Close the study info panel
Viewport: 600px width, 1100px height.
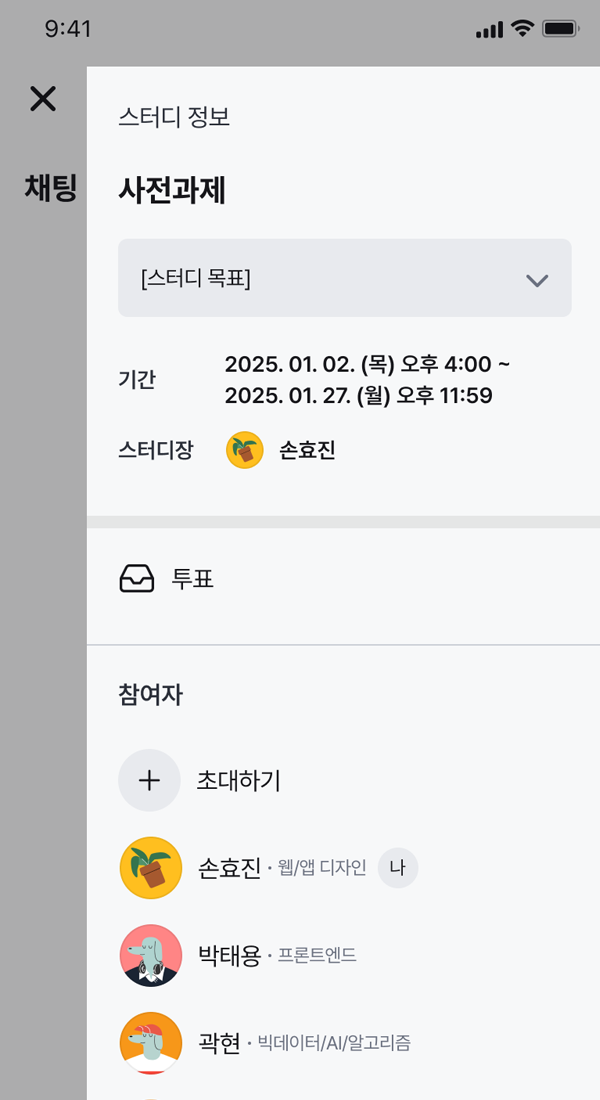43,99
